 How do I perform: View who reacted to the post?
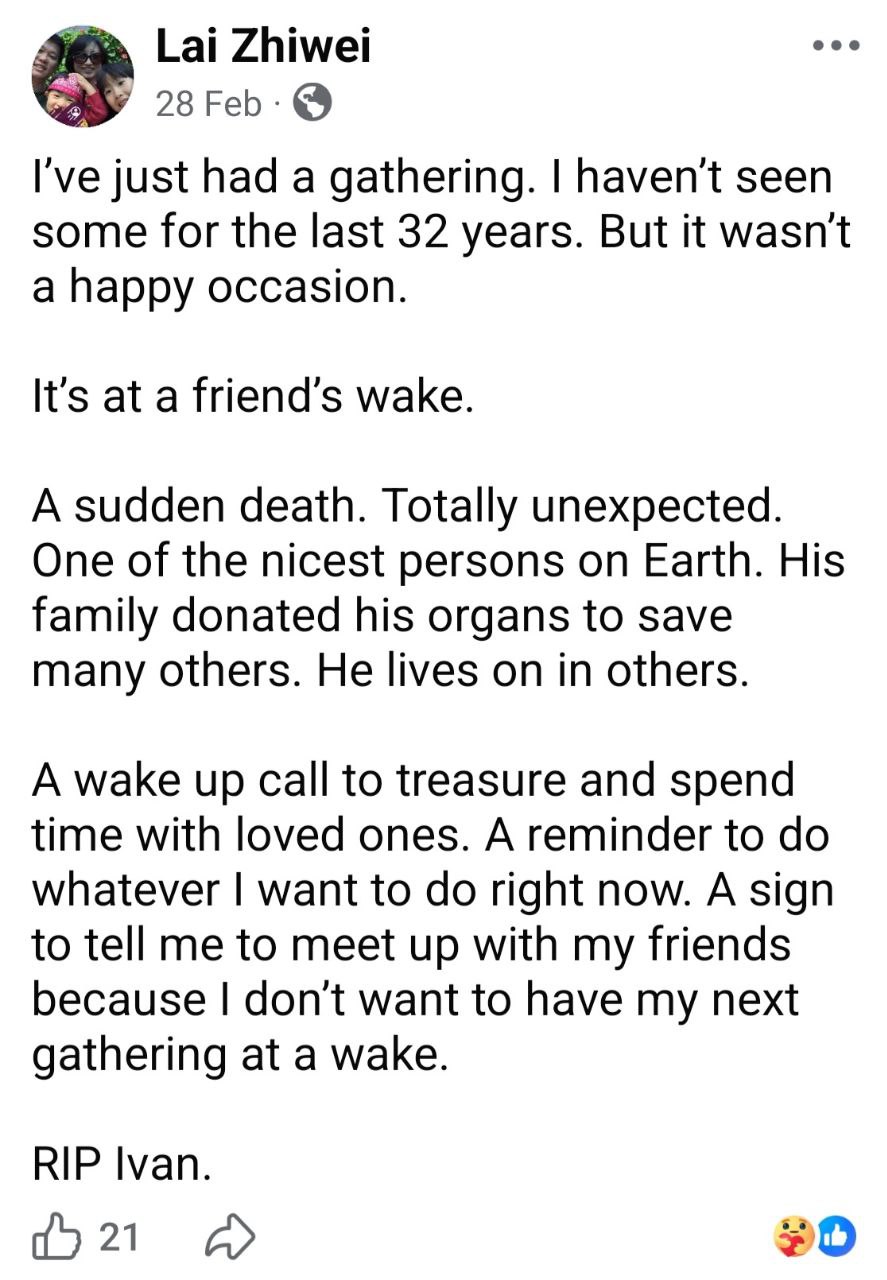tap(815, 1237)
